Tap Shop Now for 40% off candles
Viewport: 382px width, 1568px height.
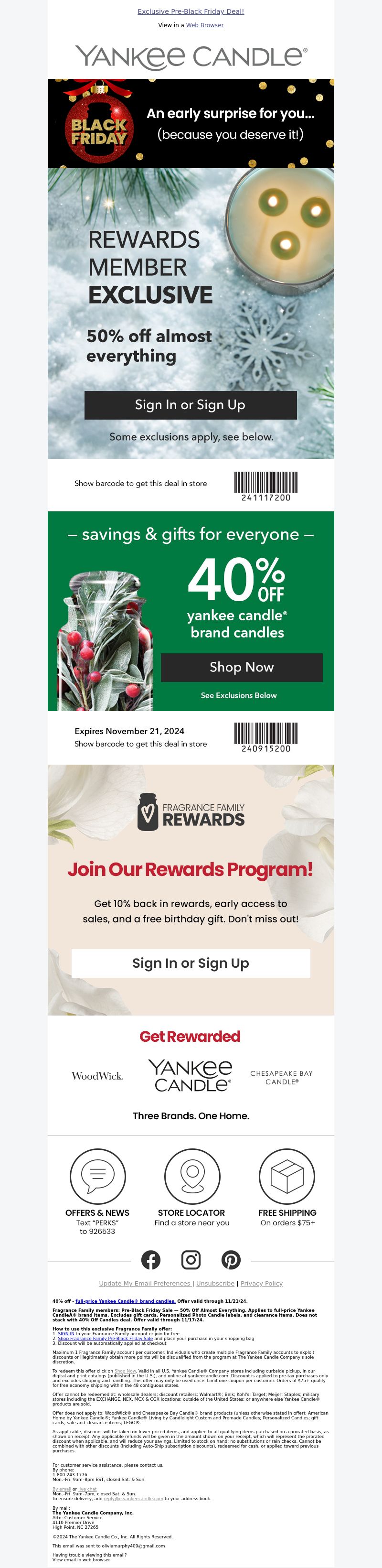click(242, 667)
